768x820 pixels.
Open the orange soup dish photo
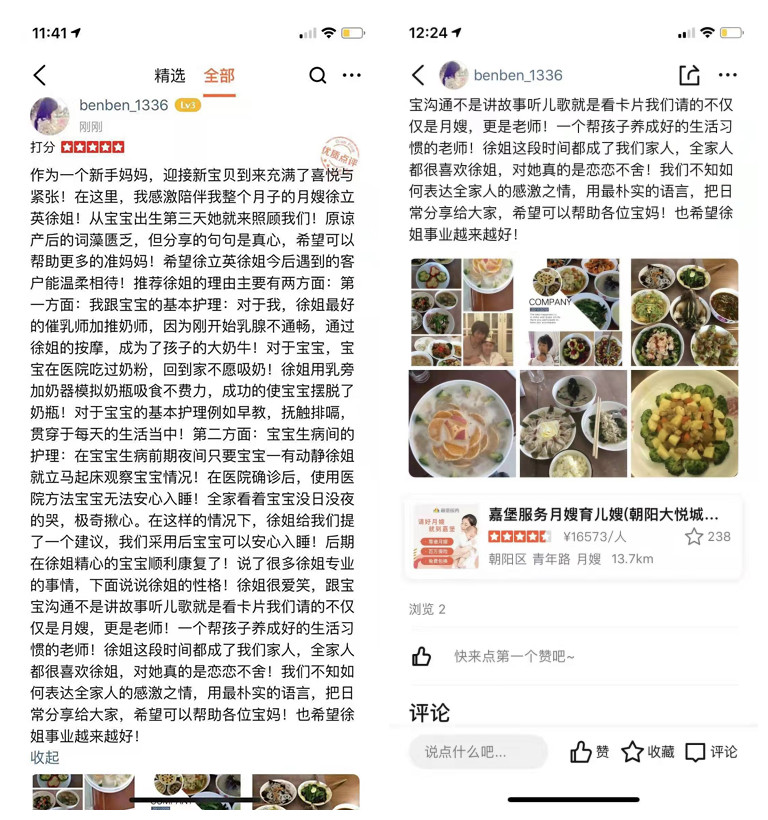click(x=462, y=423)
